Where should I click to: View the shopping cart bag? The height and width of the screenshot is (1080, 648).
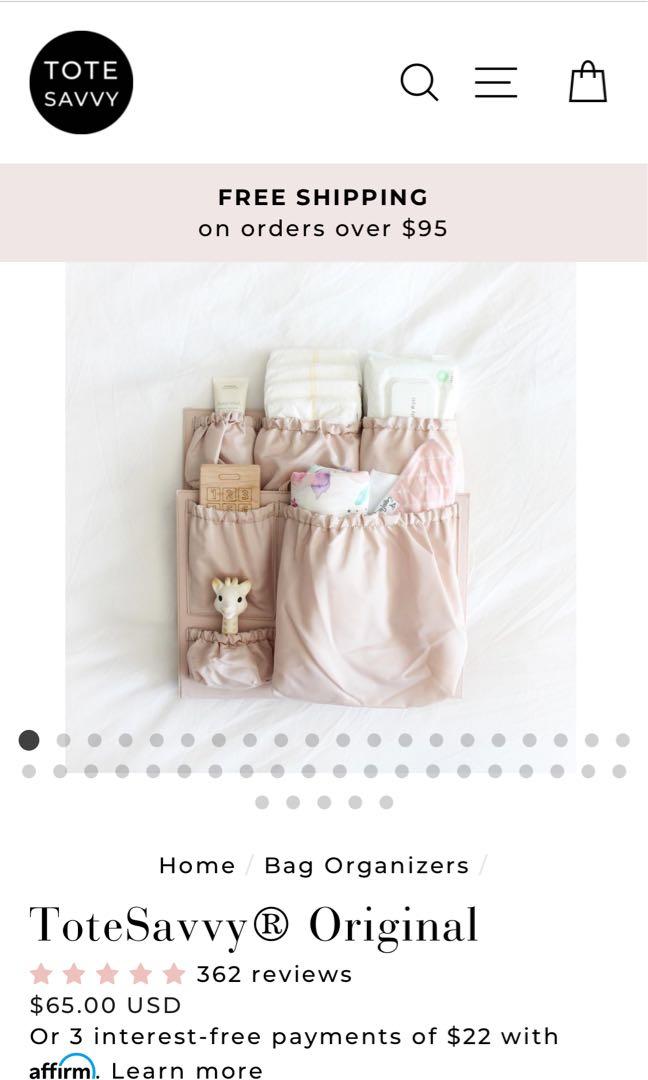pos(588,82)
